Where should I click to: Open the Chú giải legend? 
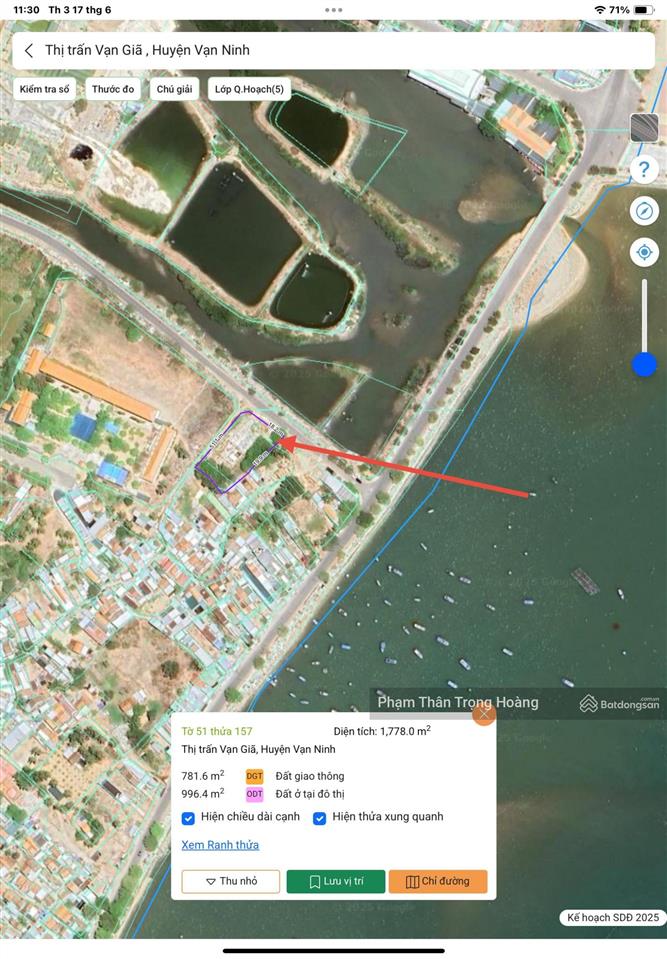coord(174,89)
